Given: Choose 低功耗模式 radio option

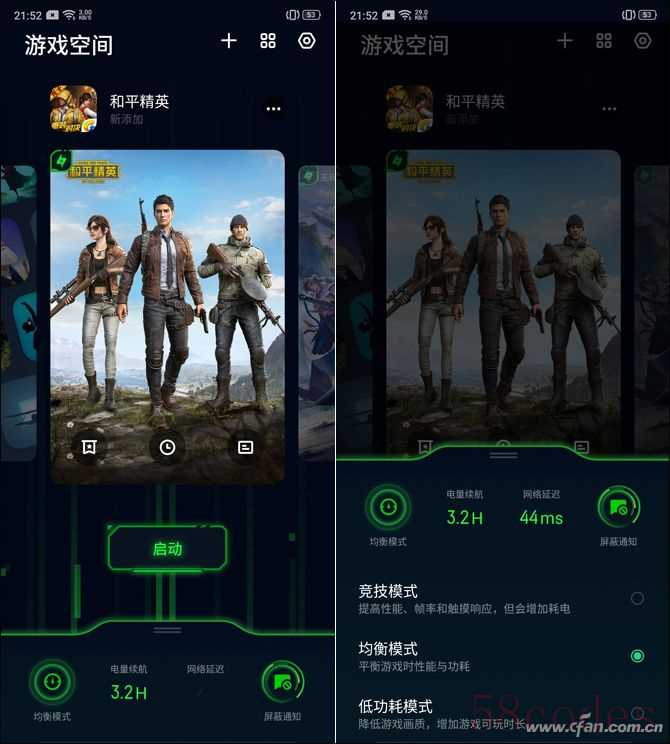Looking at the screenshot, I should click(x=637, y=712).
